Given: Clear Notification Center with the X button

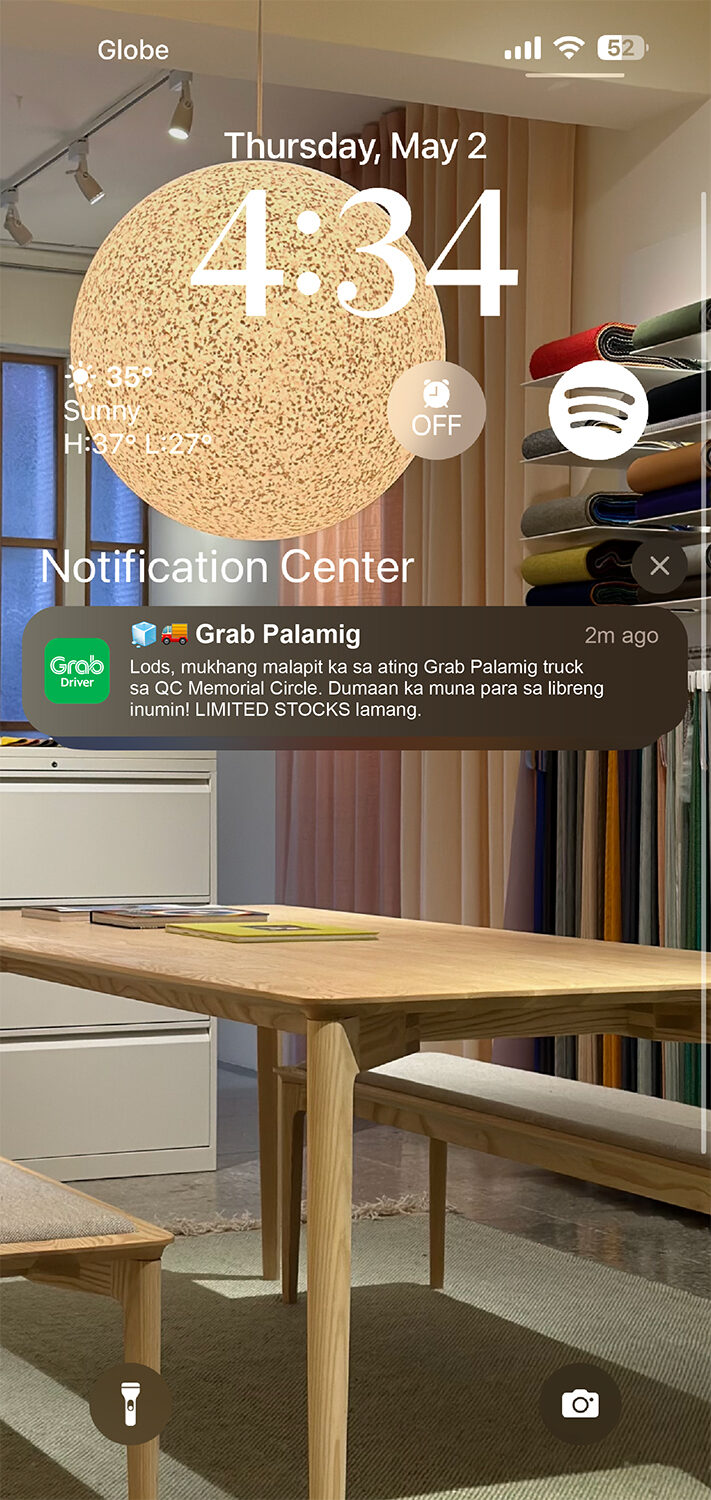Looking at the screenshot, I should [659, 566].
